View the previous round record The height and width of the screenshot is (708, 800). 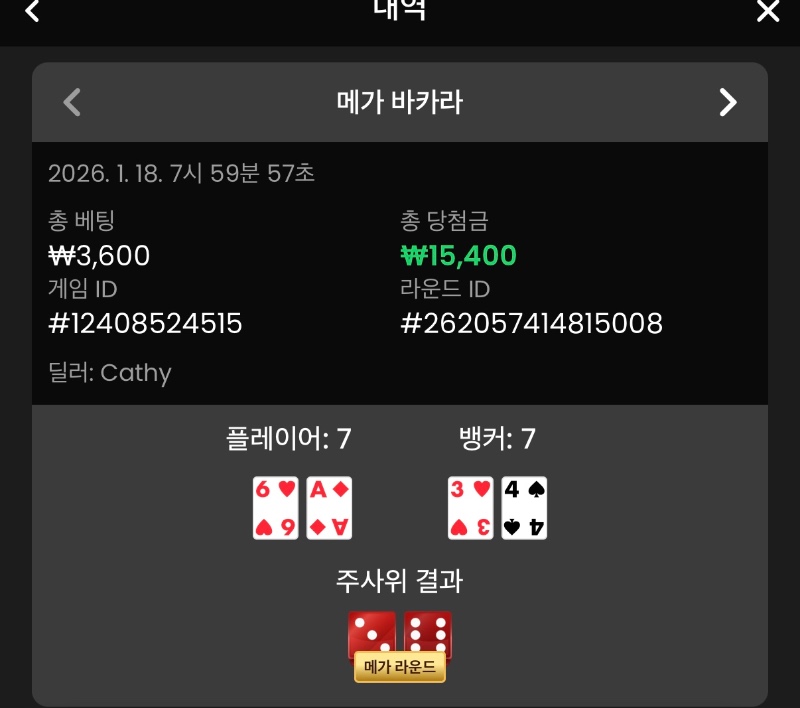click(x=72, y=102)
